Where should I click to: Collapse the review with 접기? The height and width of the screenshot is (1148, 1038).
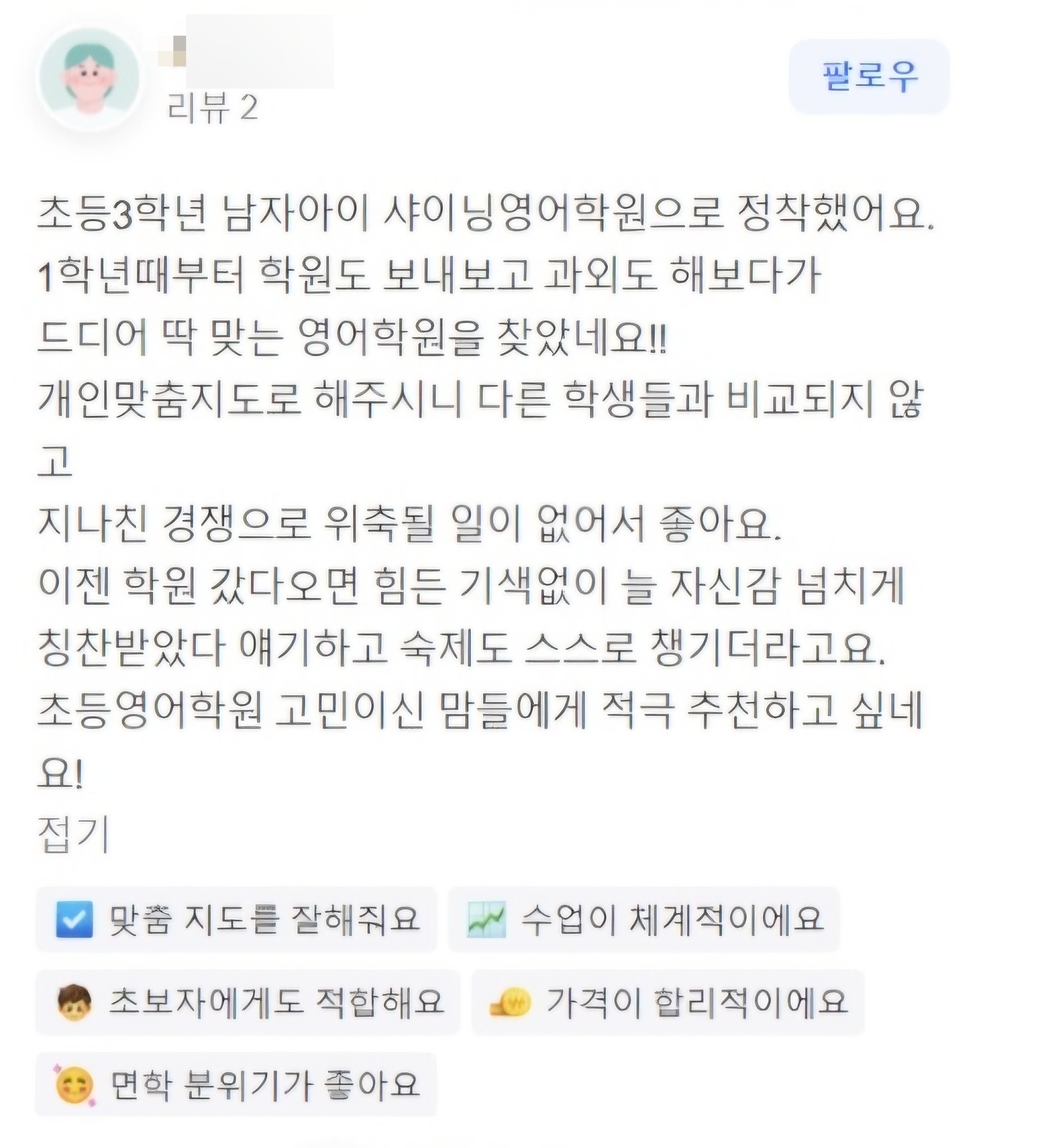(x=73, y=835)
